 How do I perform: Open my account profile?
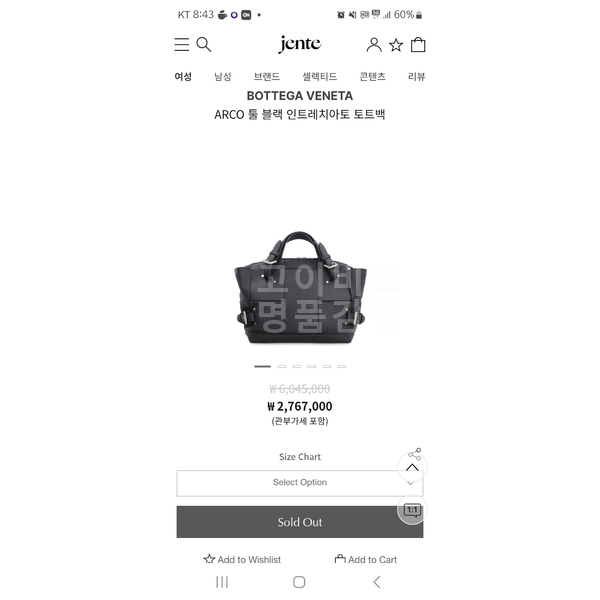coord(373,44)
